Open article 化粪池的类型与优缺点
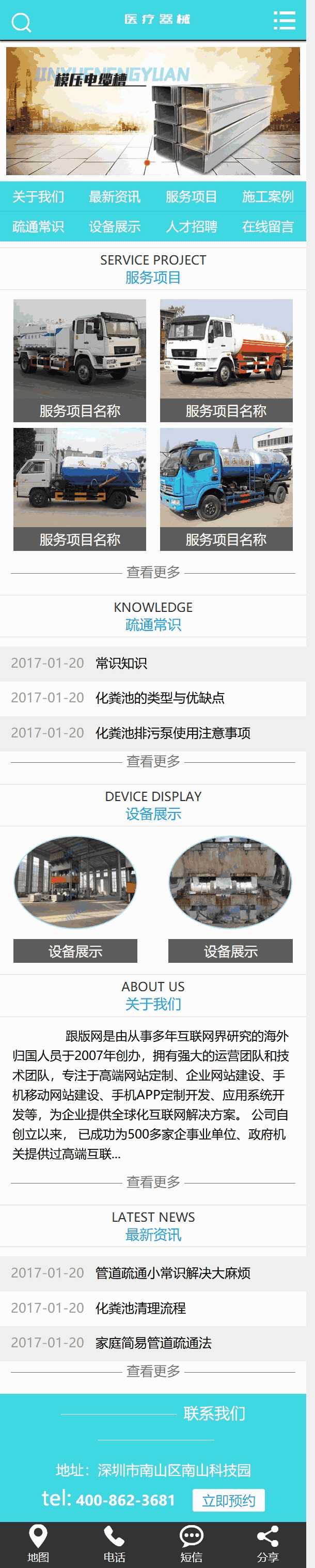 160,698
